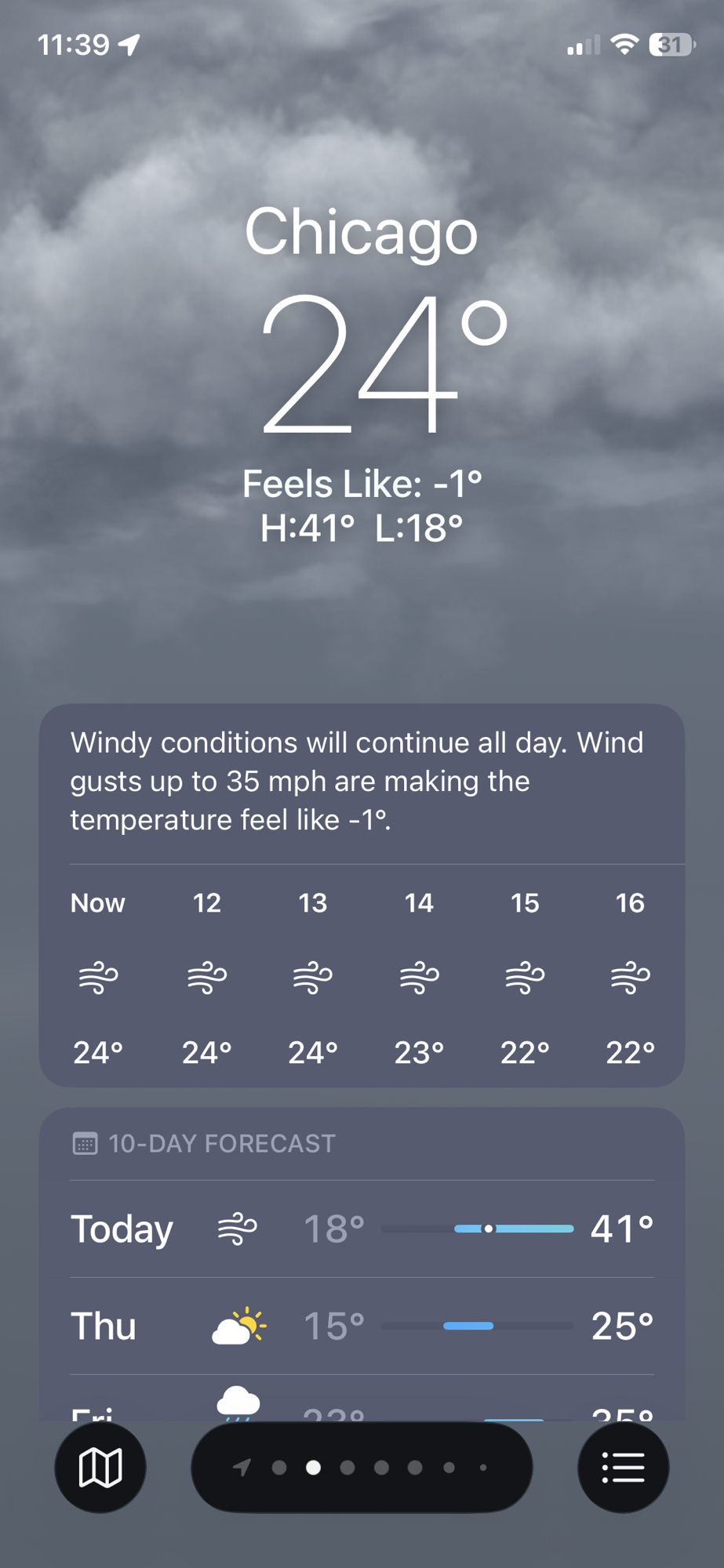Tap the page indicator dots
724x1568 pixels.
[x=362, y=1468]
